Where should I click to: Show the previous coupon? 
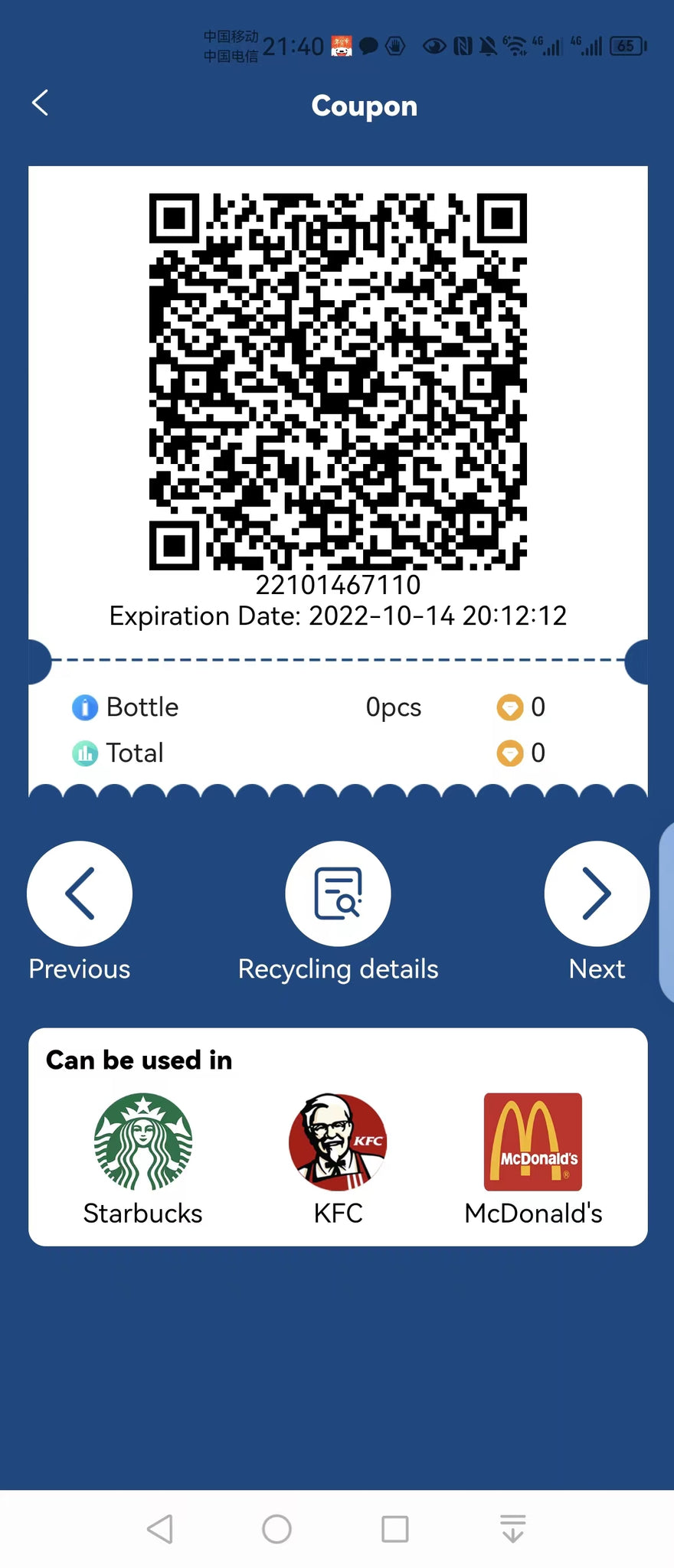pos(80,893)
